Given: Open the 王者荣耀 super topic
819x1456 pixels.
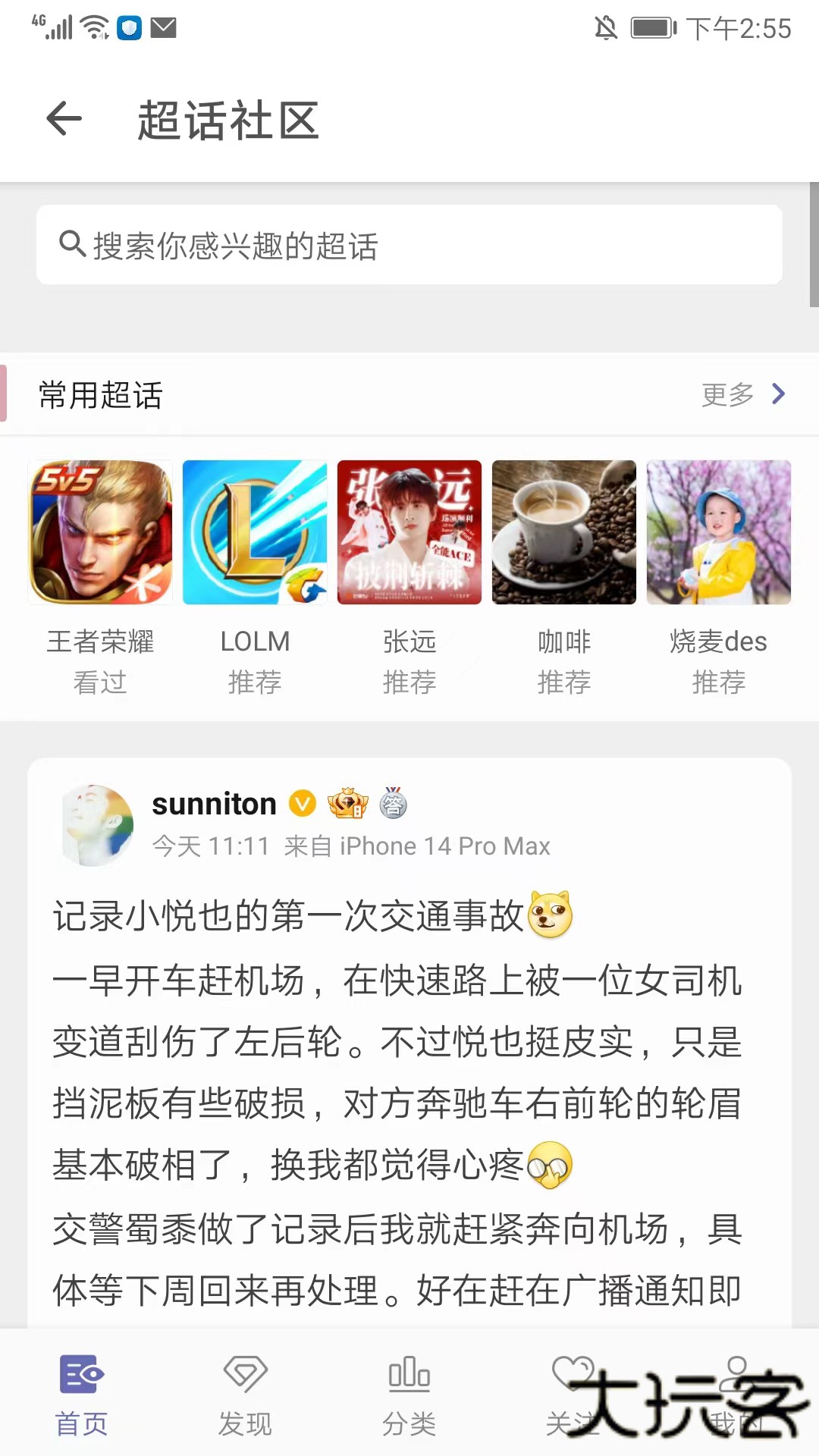Looking at the screenshot, I should click(100, 532).
